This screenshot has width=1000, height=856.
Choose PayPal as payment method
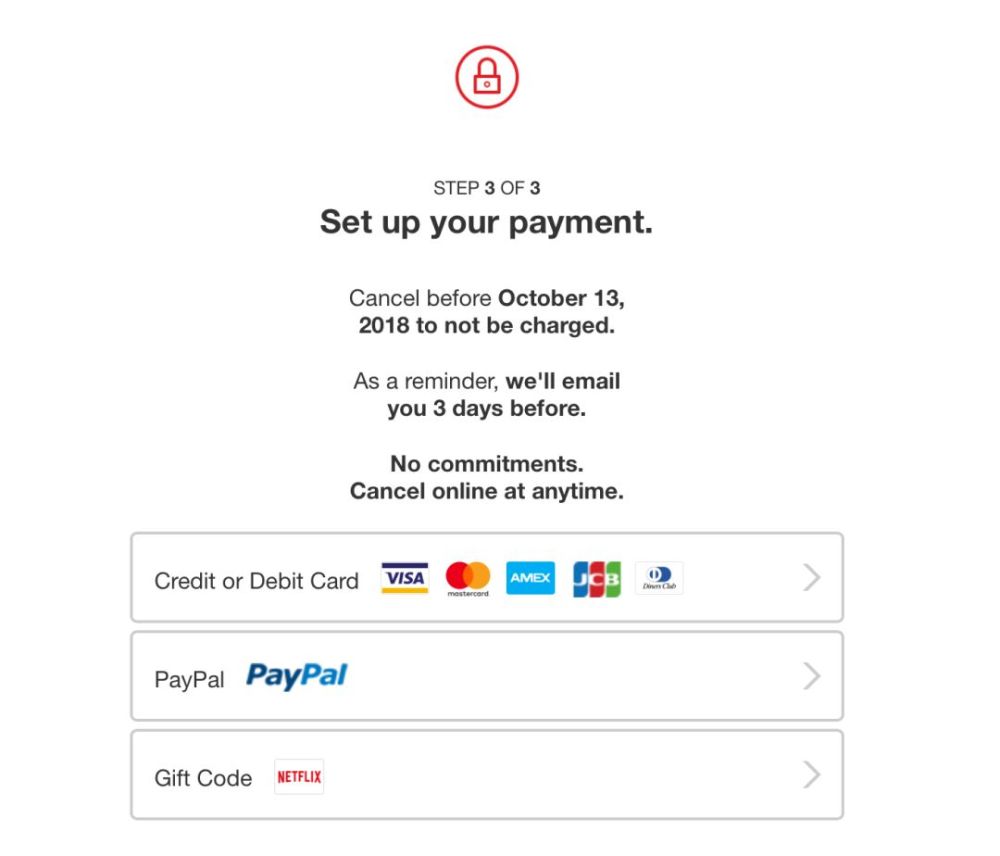click(x=487, y=676)
